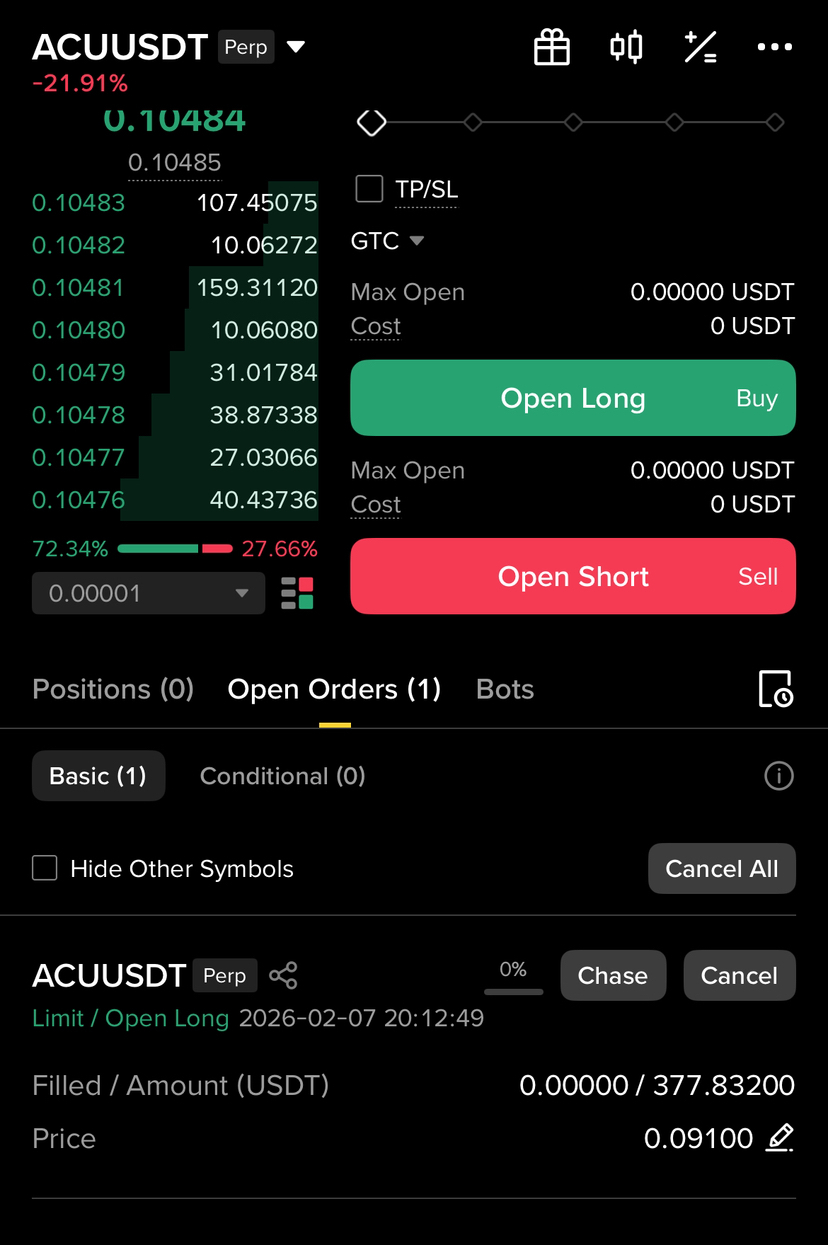Check Hide Other Symbols

click(45, 868)
